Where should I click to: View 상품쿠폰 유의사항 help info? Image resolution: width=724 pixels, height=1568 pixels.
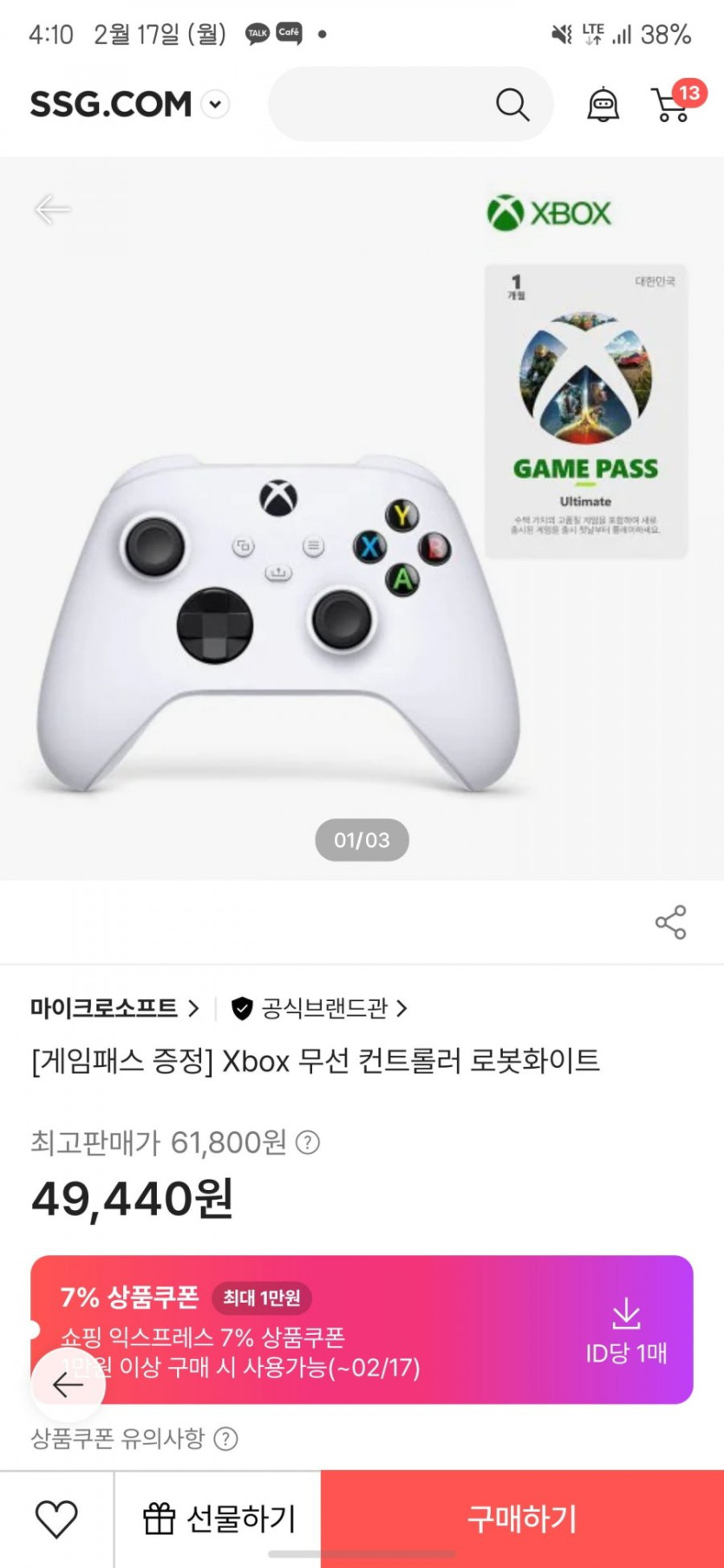click(225, 1439)
